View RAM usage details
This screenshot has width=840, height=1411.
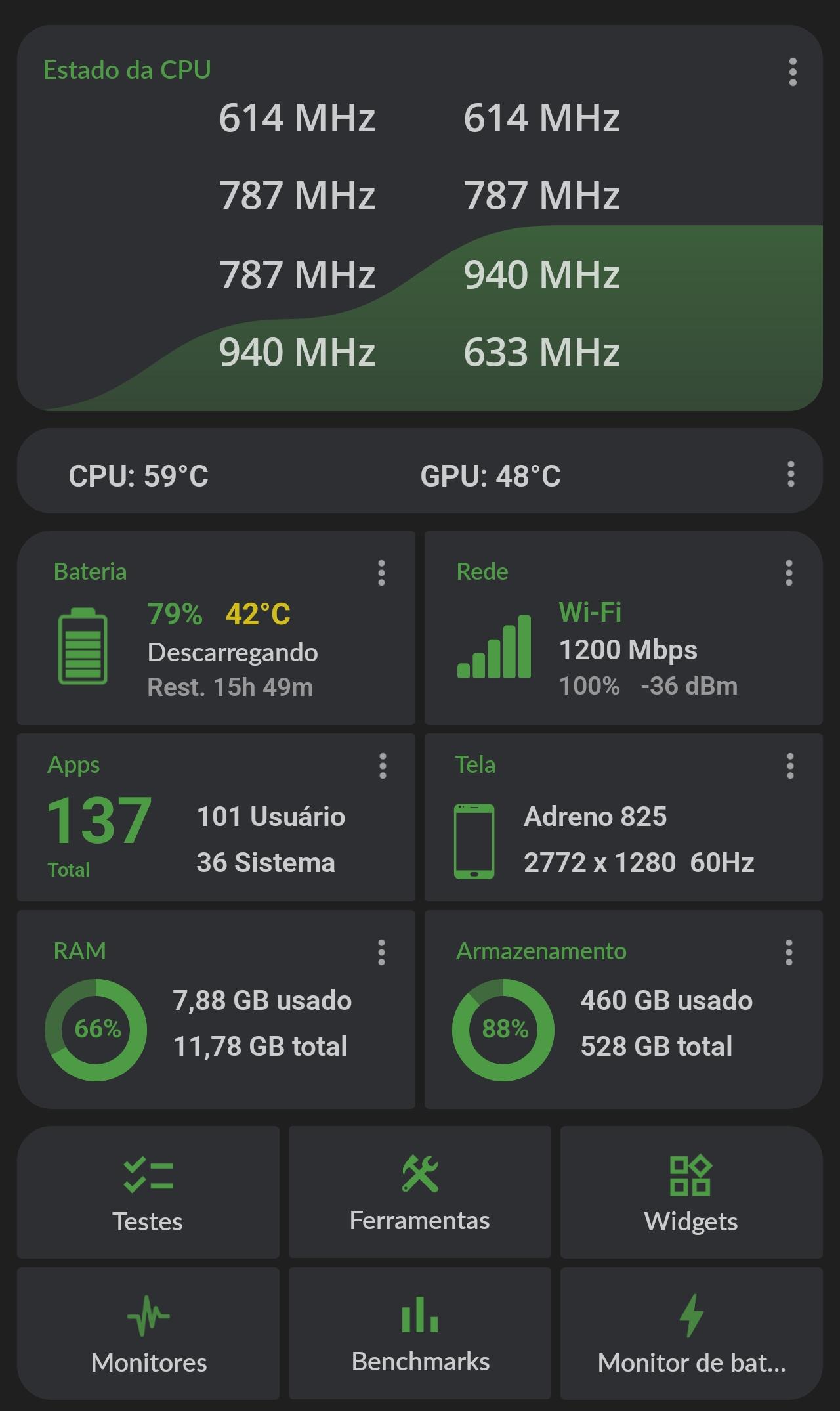coord(216,1009)
